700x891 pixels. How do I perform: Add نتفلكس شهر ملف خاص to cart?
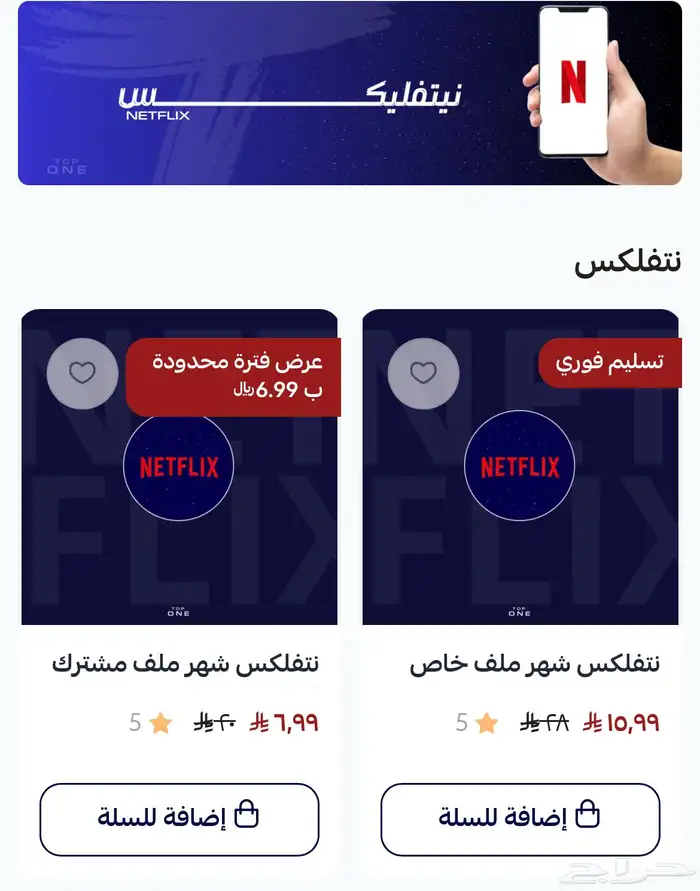(520, 819)
